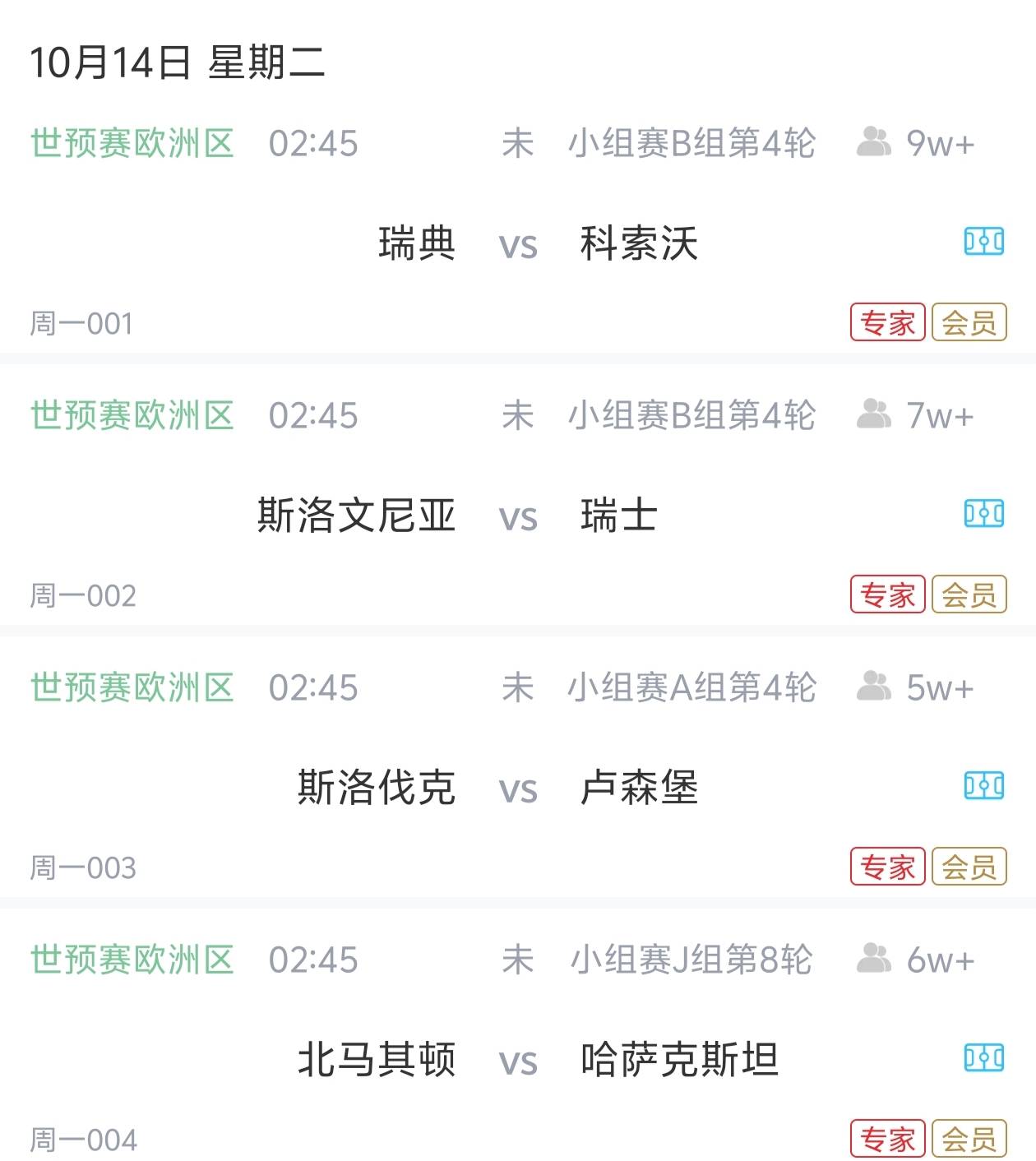This screenshot has width=1036, height=1161.
Task: Tap the 专家 tag on match 周一004
Action: tap(887, 1139)
